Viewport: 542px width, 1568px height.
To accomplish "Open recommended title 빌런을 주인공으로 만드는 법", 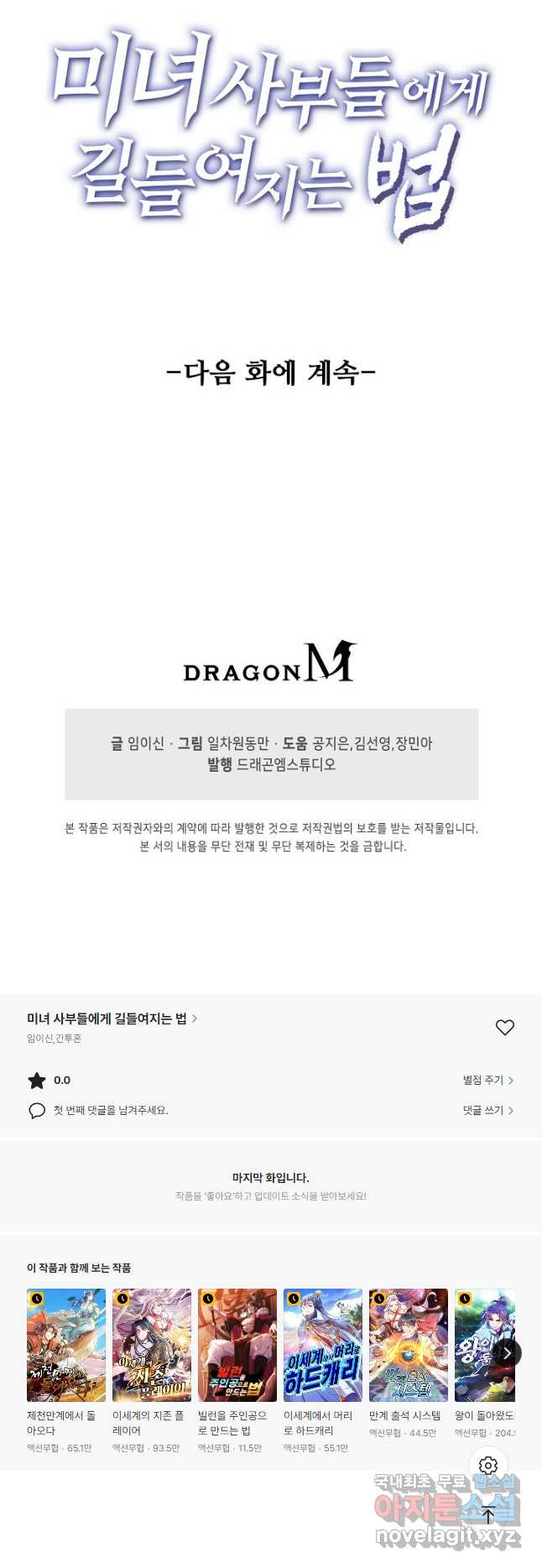I will pos(237,1345).
